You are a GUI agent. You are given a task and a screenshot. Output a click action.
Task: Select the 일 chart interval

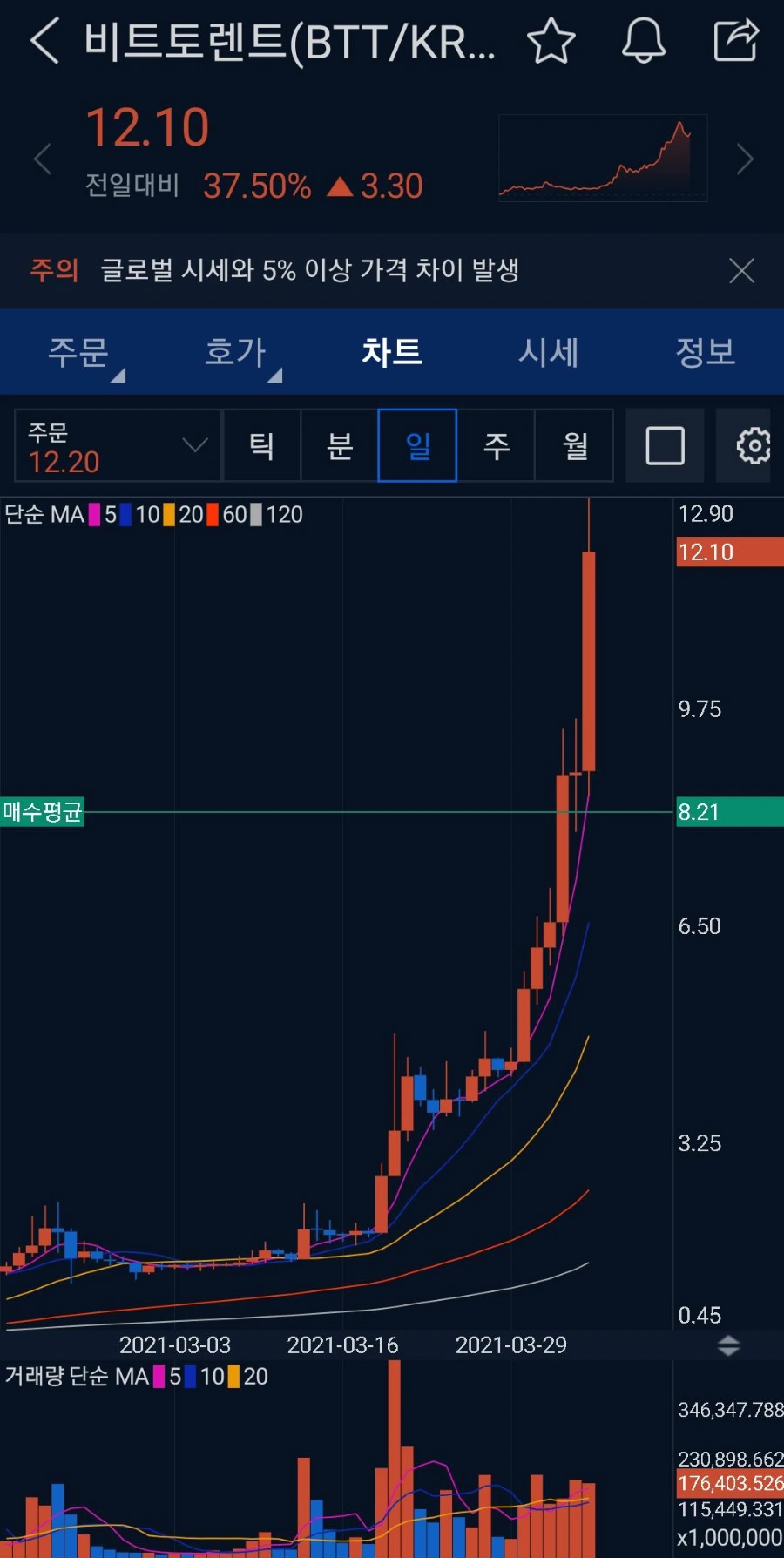[x=417, y=446]
